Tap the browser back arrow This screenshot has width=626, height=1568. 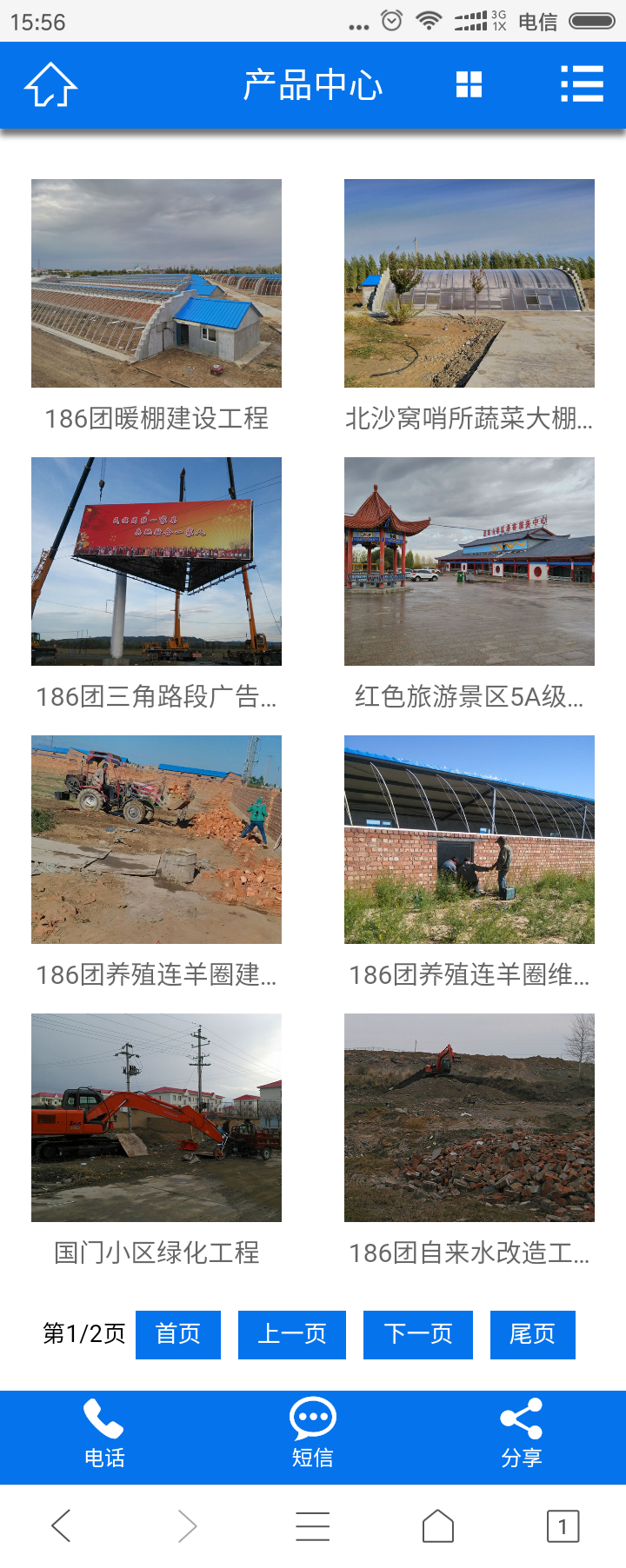[61, 1525]
